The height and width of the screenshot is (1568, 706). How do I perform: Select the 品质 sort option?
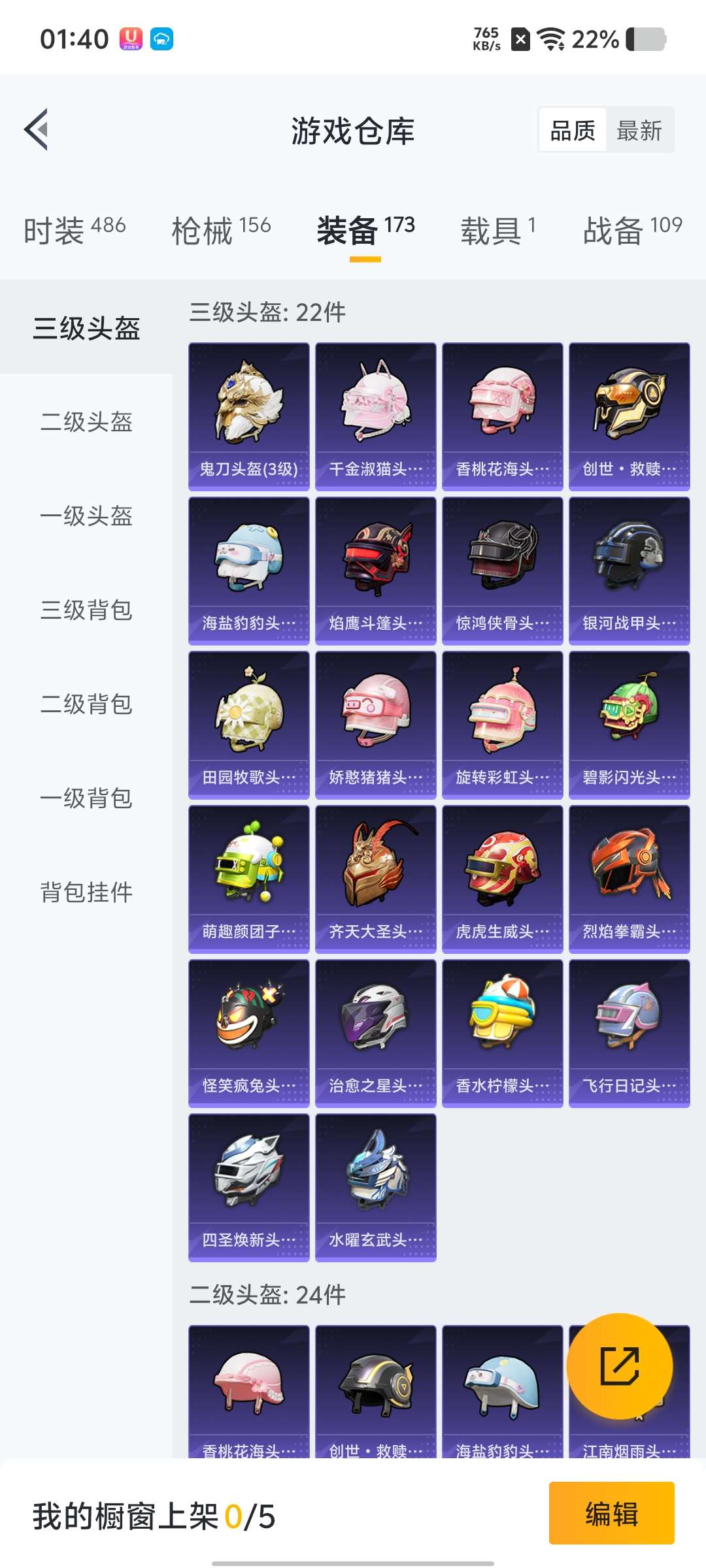click(573, 131)
